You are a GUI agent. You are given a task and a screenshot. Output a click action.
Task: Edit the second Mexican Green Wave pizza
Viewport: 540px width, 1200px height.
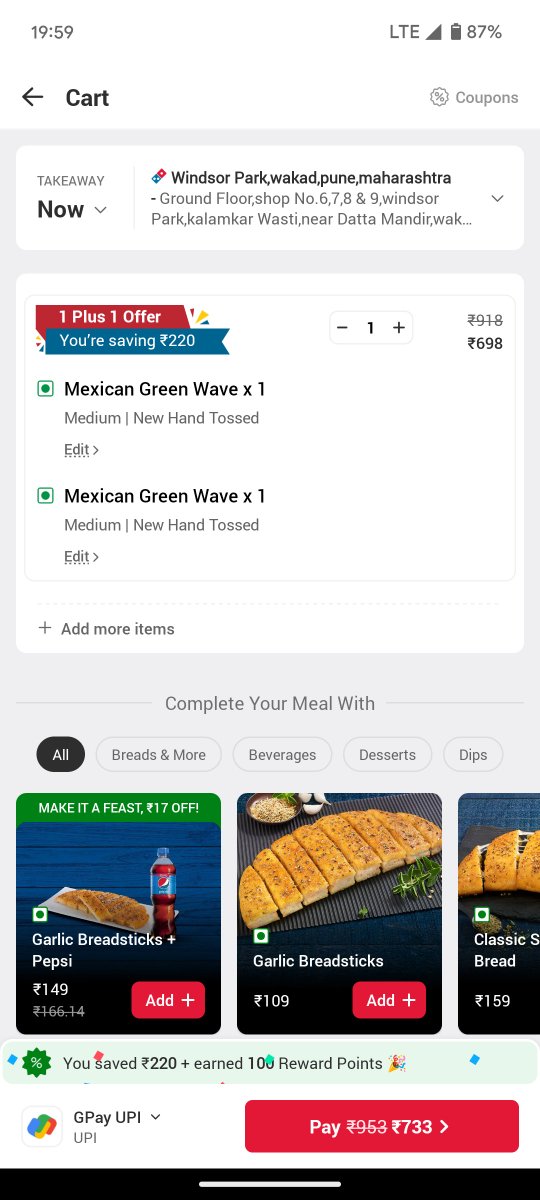coord(82,557)
